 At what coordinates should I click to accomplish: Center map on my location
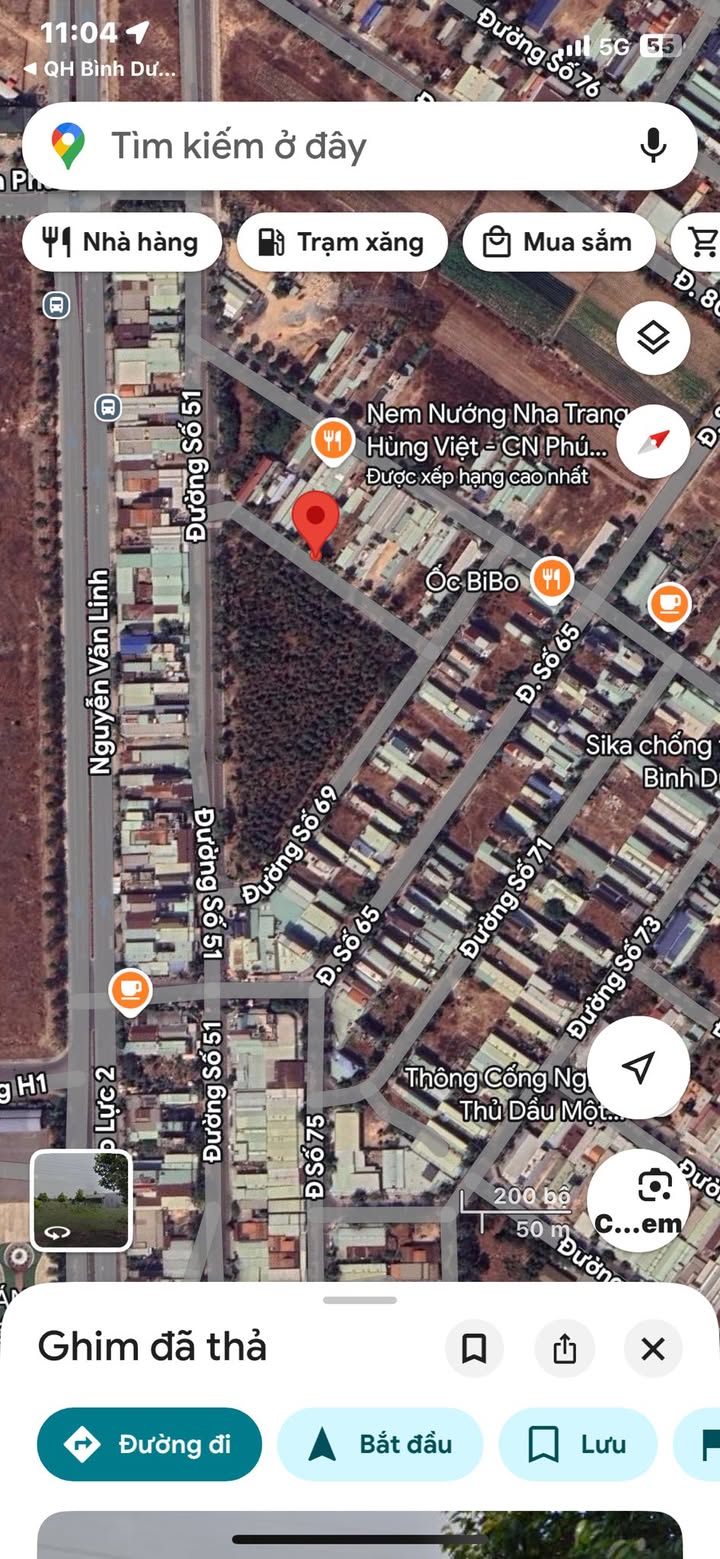[638, 1066]
